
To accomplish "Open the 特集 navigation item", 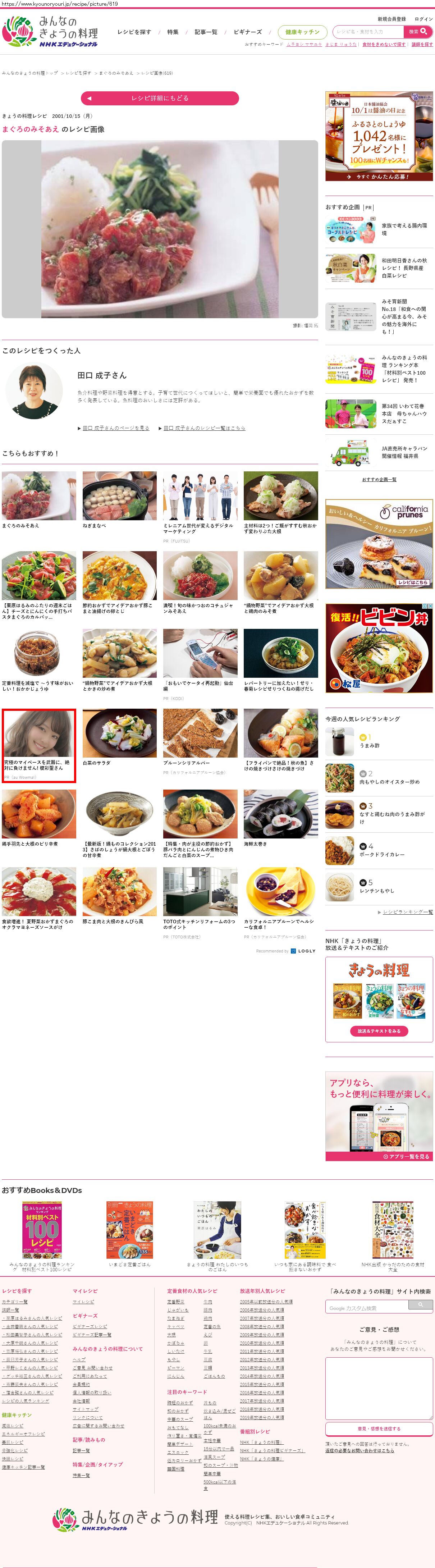I will pyautogui.click(x=173, y=32).
